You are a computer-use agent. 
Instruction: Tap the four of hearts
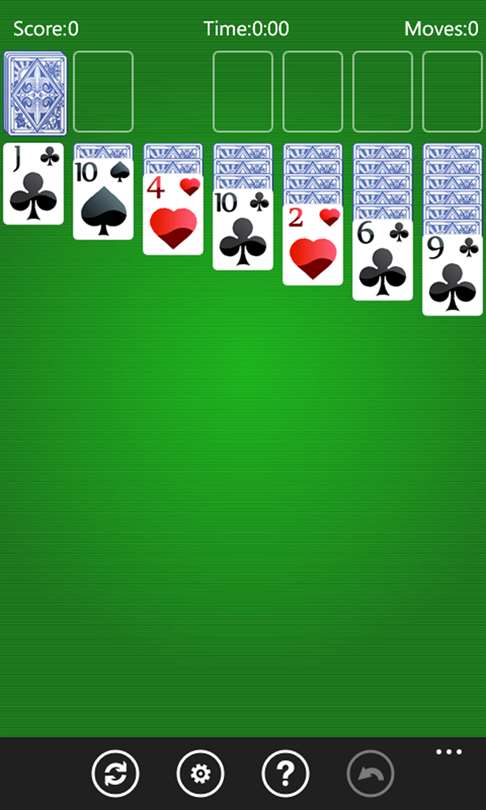click(x=173, y=214)
